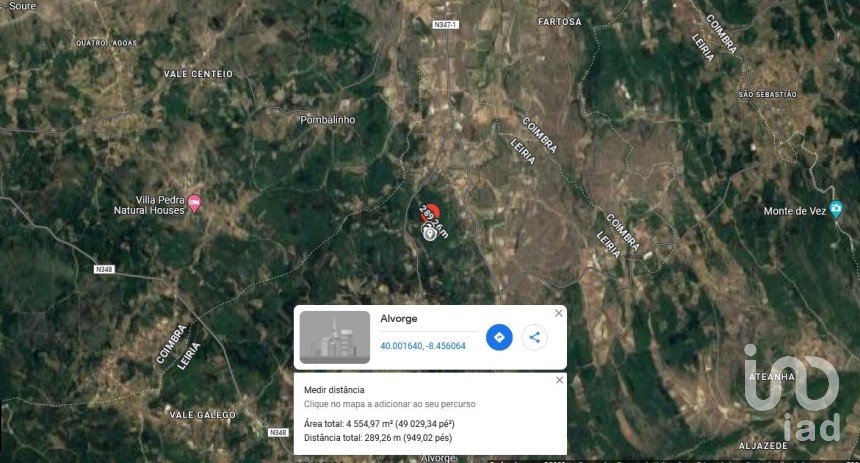The image size is (860, 463).
Task: Select the Monte de Vez marker
Action: [836, 210]
